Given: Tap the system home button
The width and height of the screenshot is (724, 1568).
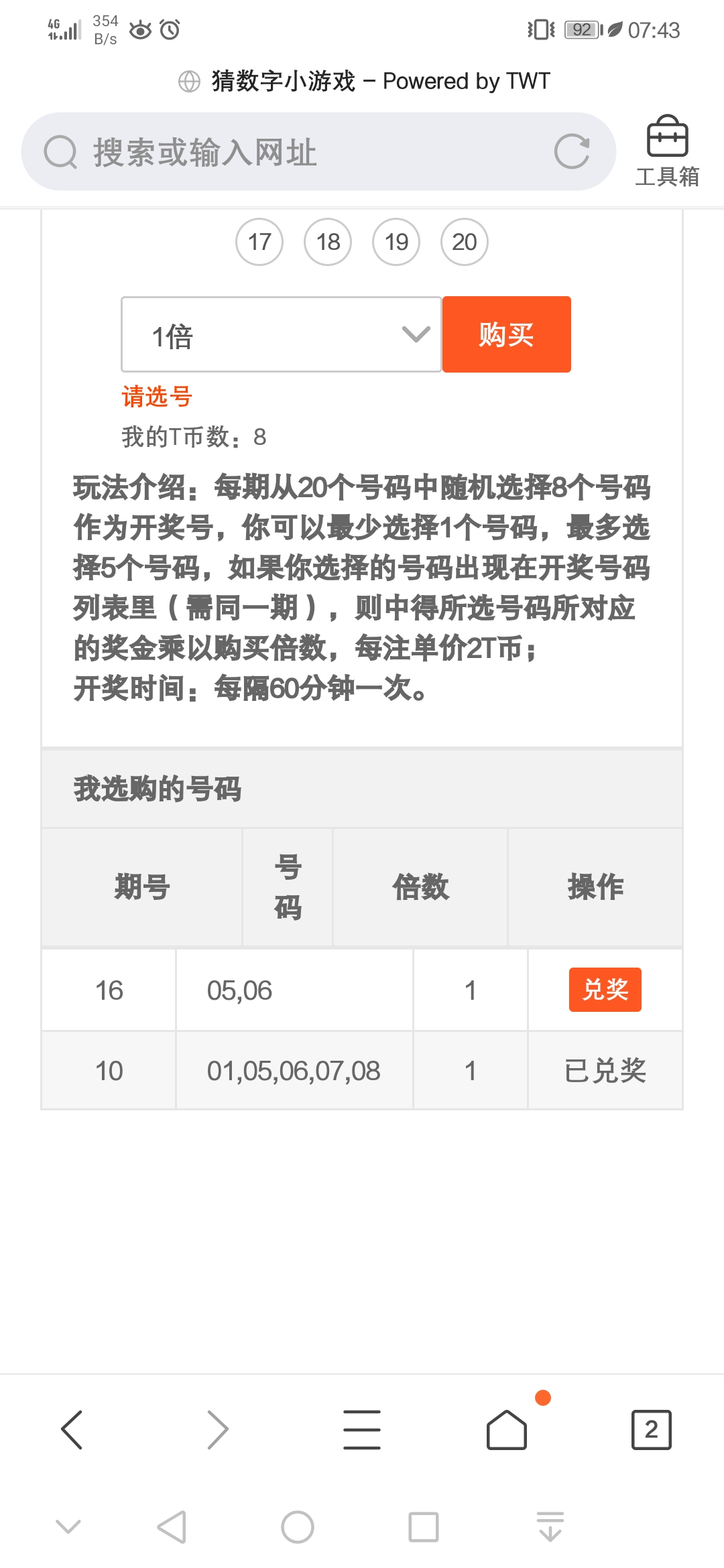Looking at the screenshot, I should (x=298, y=1527).
